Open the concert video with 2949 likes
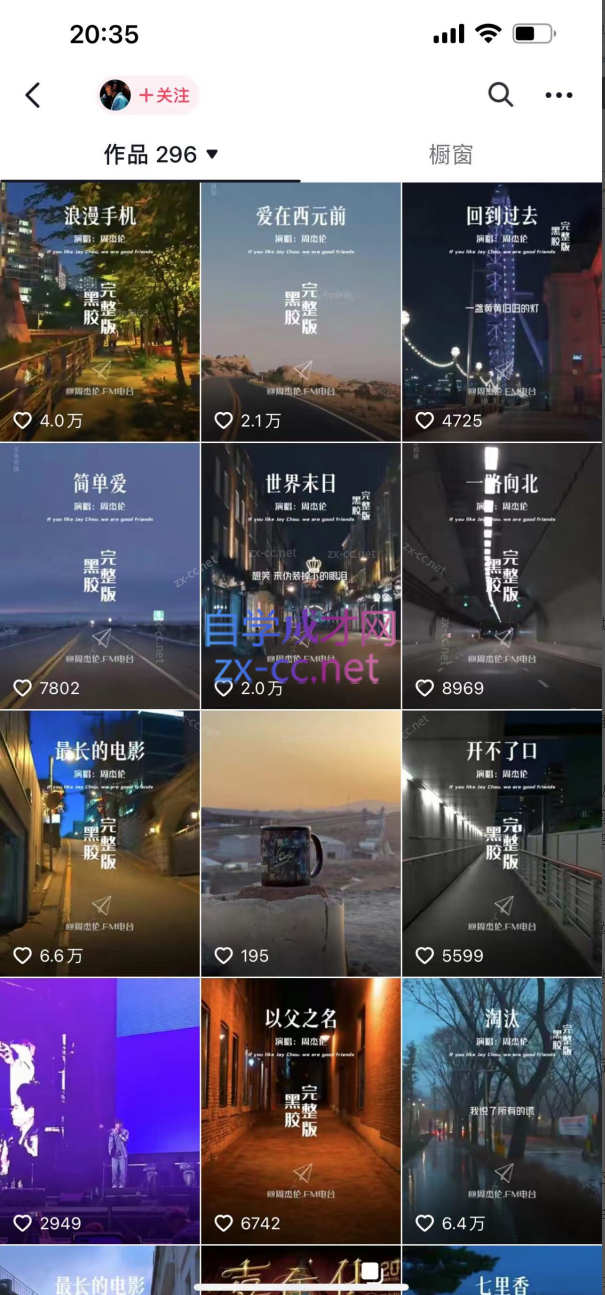 point(100,1110)
